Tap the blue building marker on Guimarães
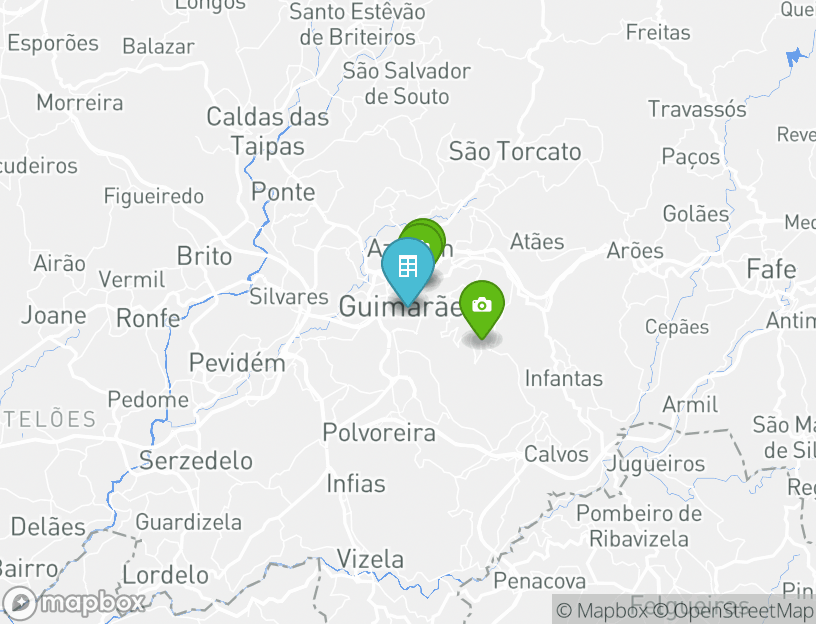 407,267
